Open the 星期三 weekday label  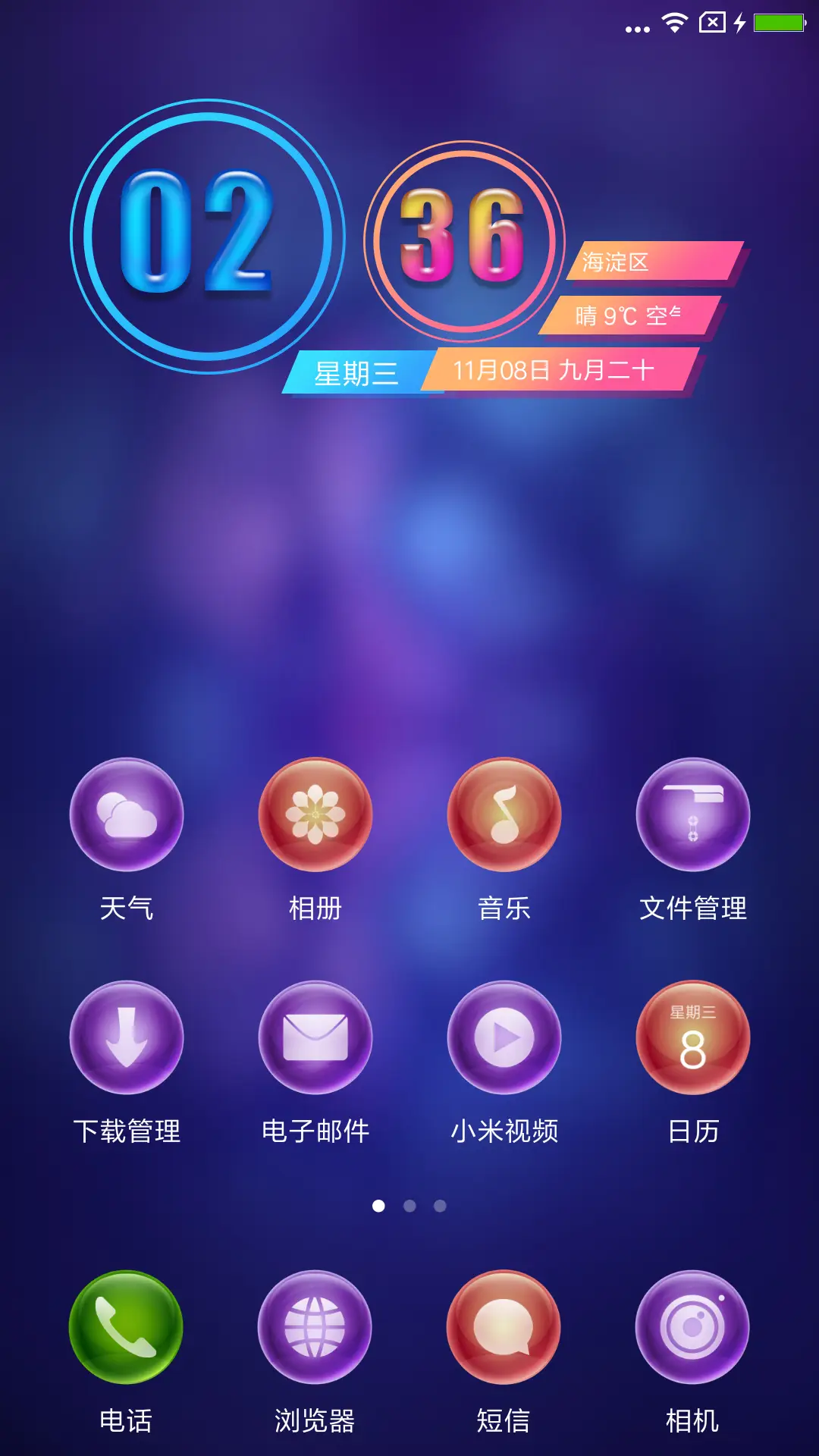pyautogui.click(x=356, y=372)
